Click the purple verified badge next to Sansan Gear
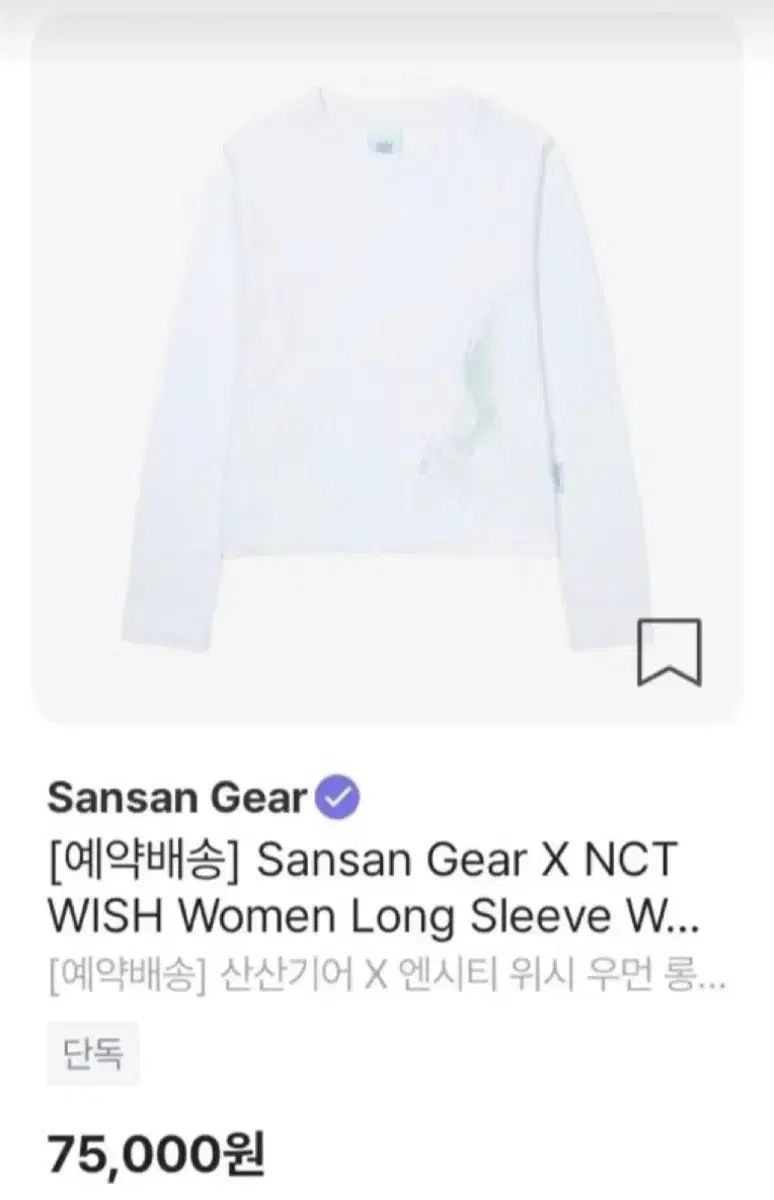This screenshot has height=1200, width=774. [x=337, y=795]
